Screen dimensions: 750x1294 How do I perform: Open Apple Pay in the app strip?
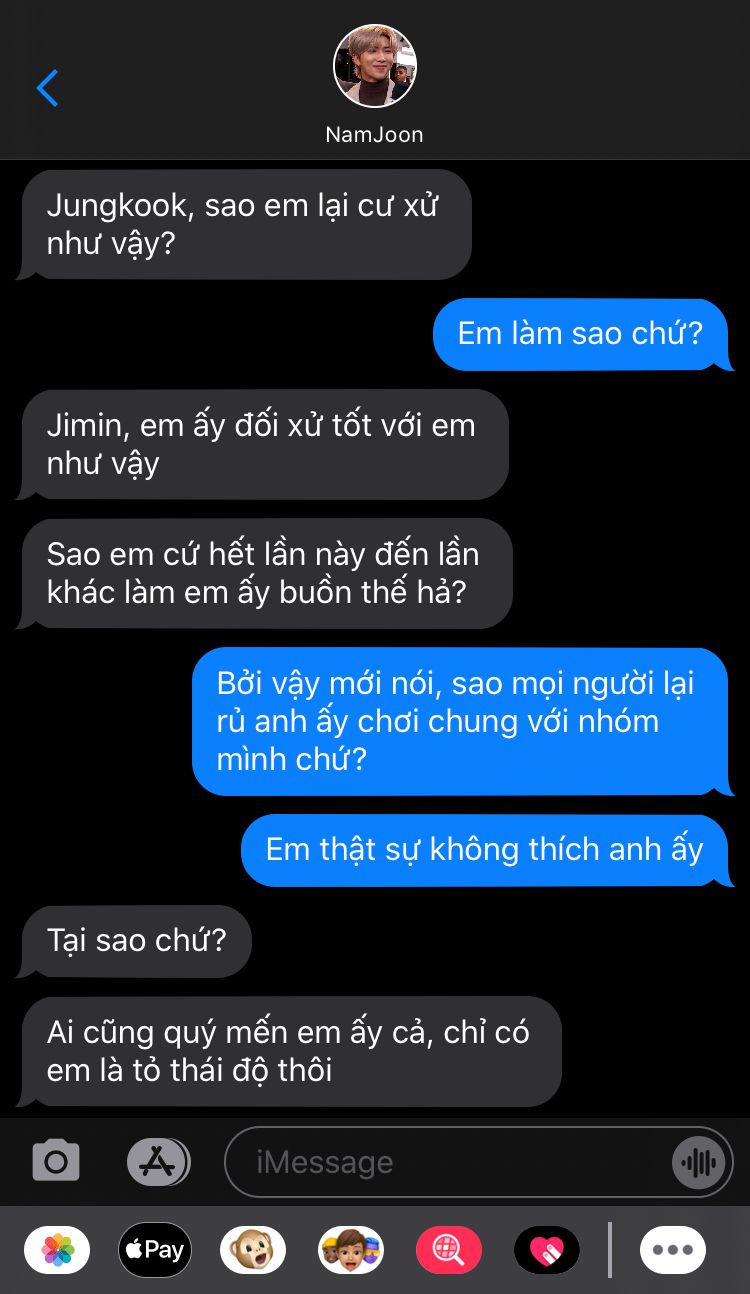[x=155, y=1250]
